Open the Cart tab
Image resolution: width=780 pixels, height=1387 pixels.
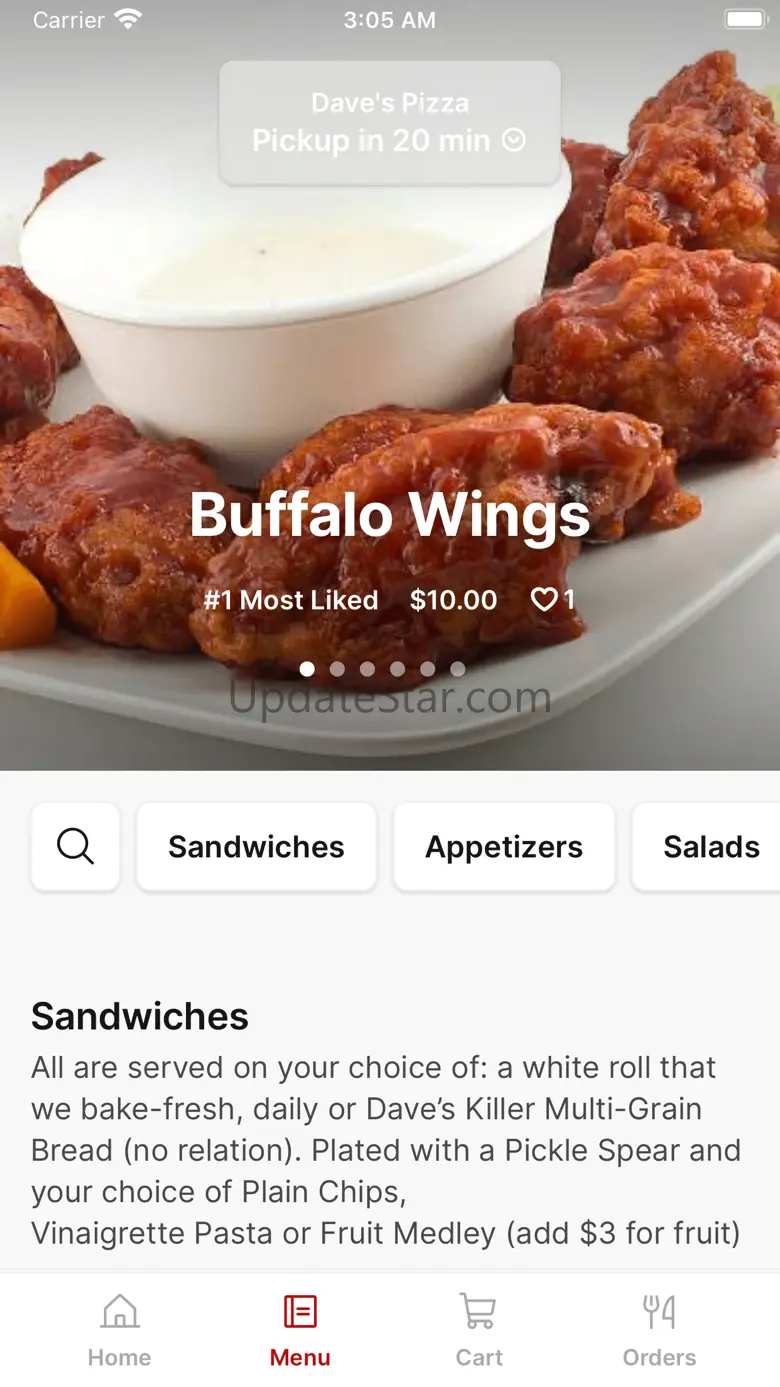pyautogui.click(x=479, y=1330)
